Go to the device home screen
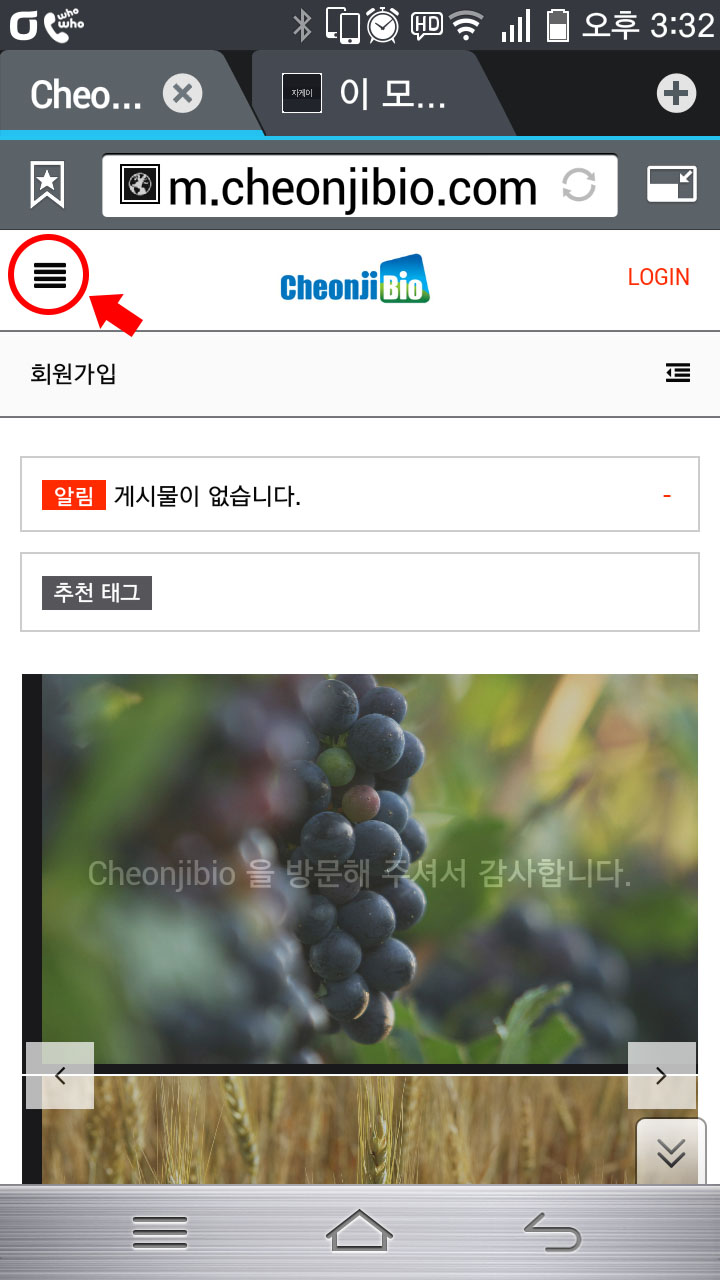The width and height of the screenshot is (720, 1280). pyautogui.click(x=359, y=1231)
